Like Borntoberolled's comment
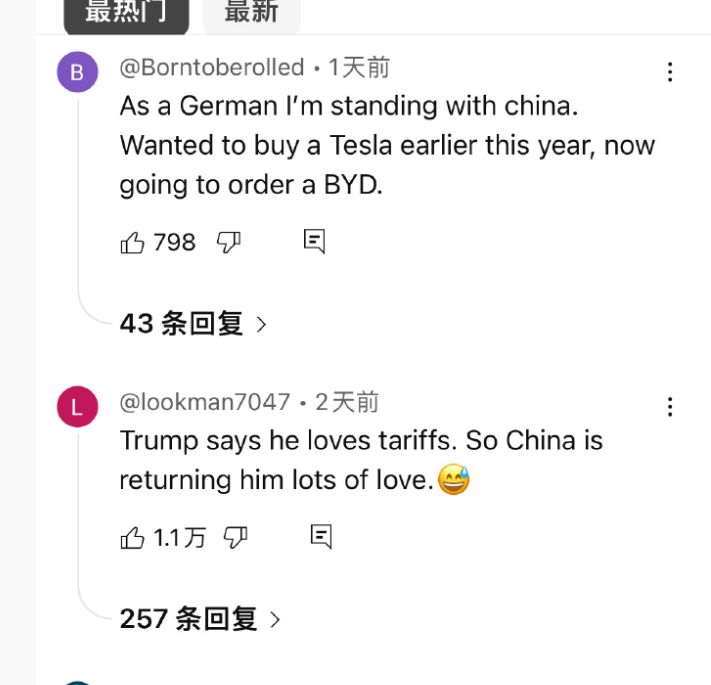711x685 pixels. pos(132,242)
